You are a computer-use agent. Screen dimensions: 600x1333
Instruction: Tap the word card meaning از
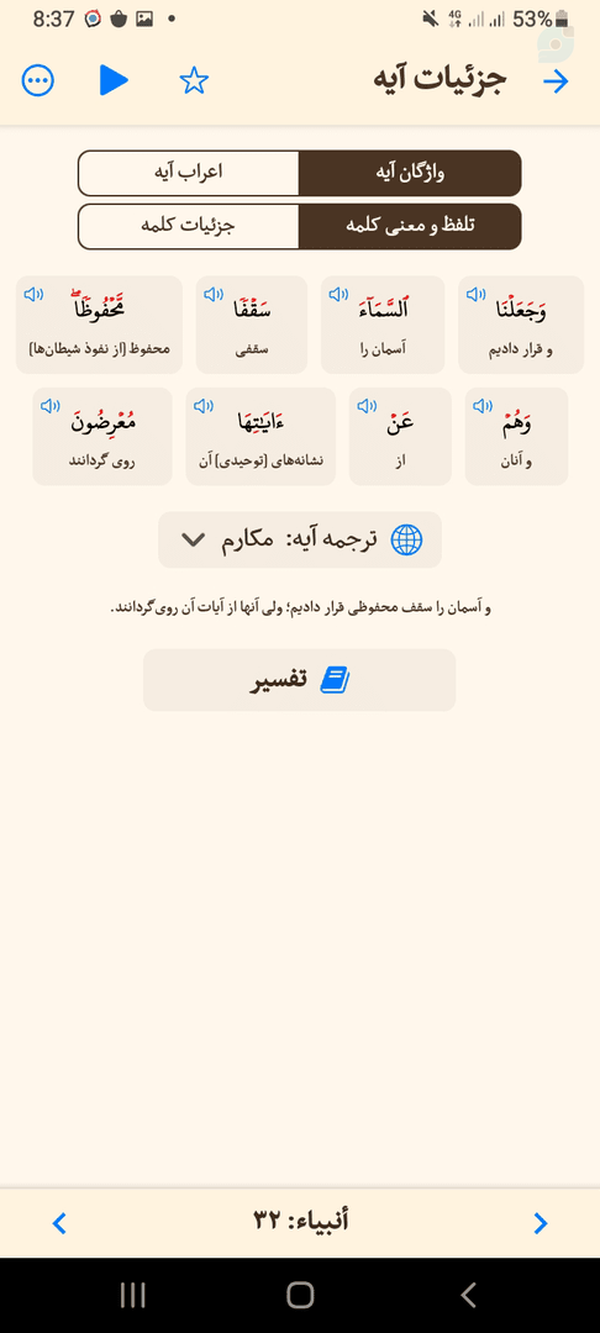[x=400, y=437]
